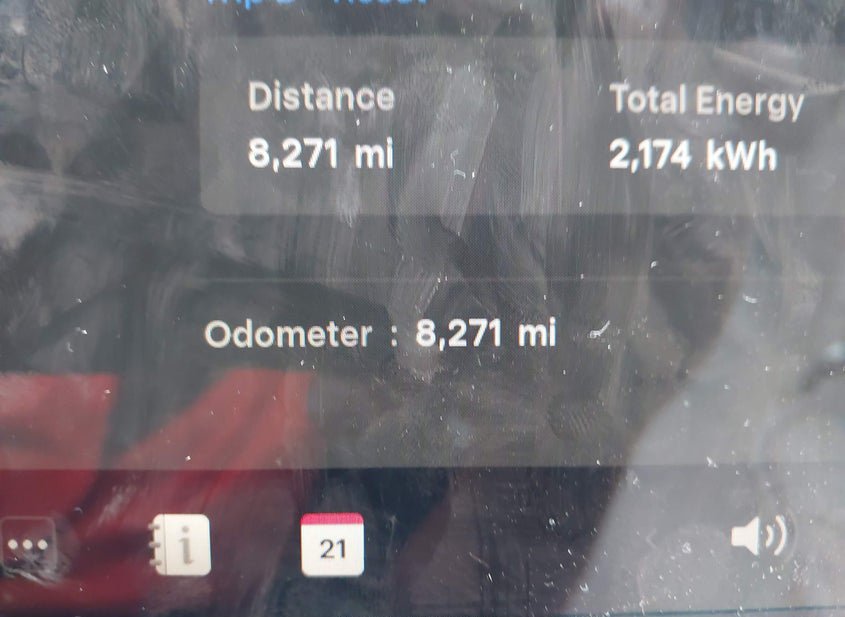Image resolution: width=845 pixels, height=617 pixels.
Task: Open the owner's manual app
Action: click(181, 546)
